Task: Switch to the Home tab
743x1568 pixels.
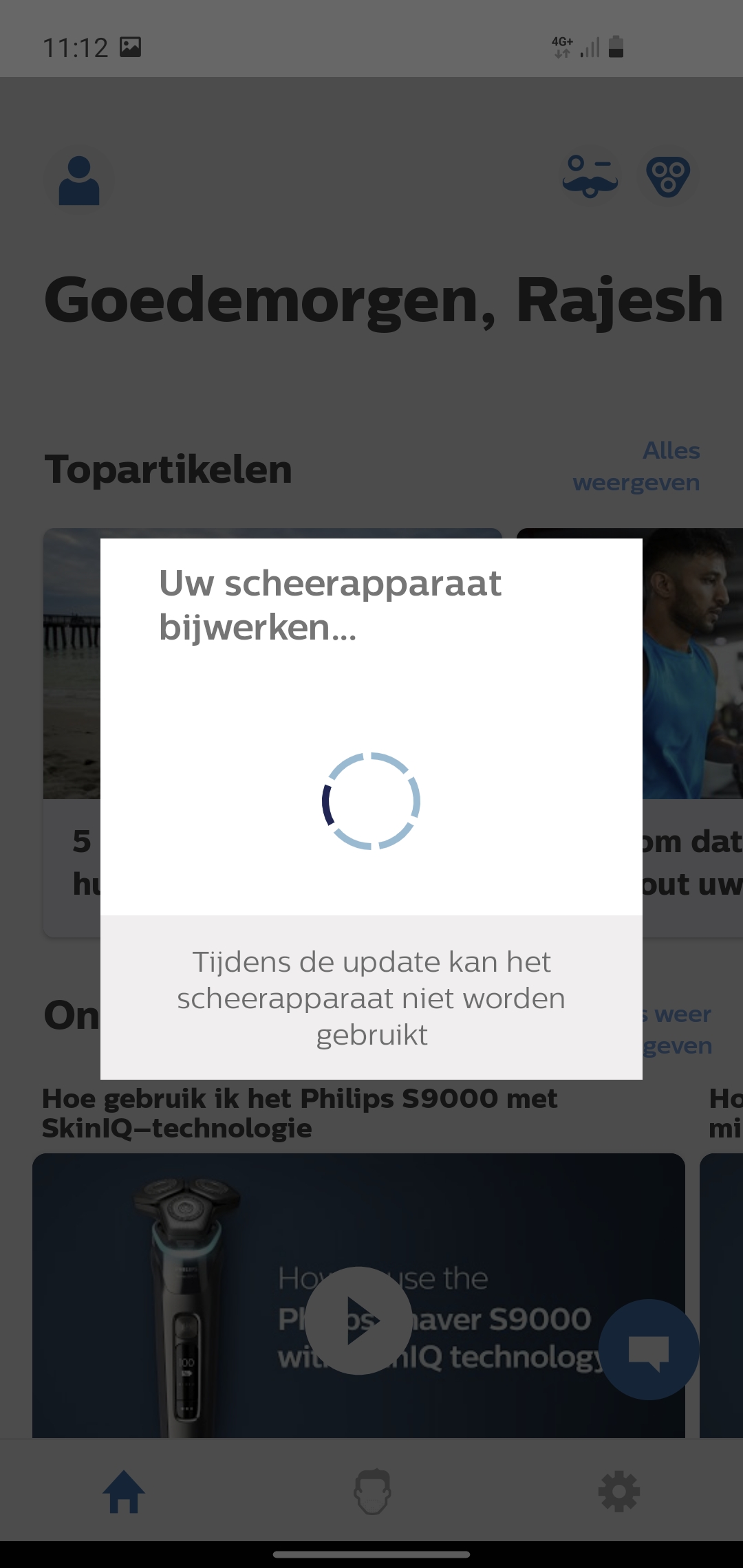Action: click(x=124, y=1492)
